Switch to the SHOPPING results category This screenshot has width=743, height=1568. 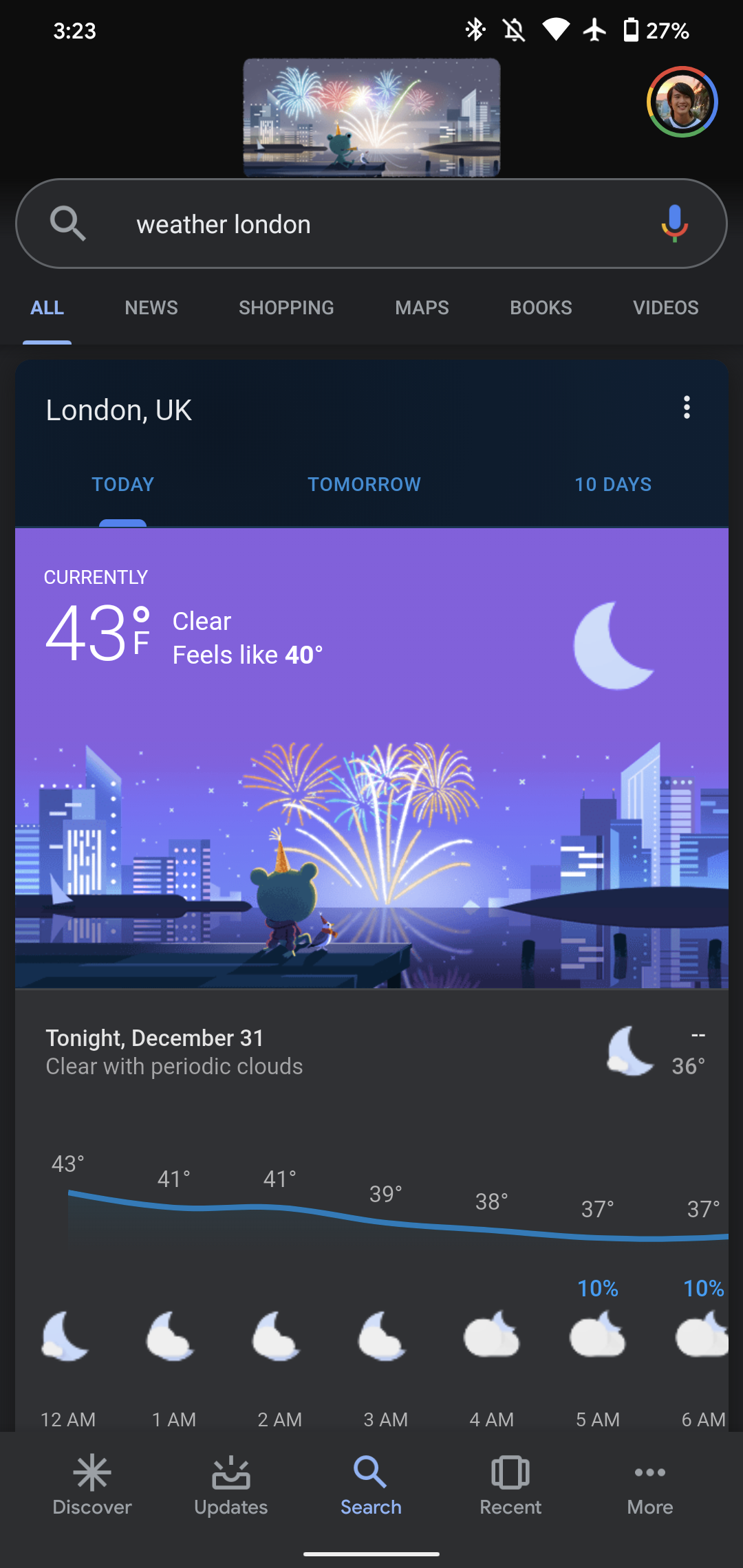tap(286, 307)
